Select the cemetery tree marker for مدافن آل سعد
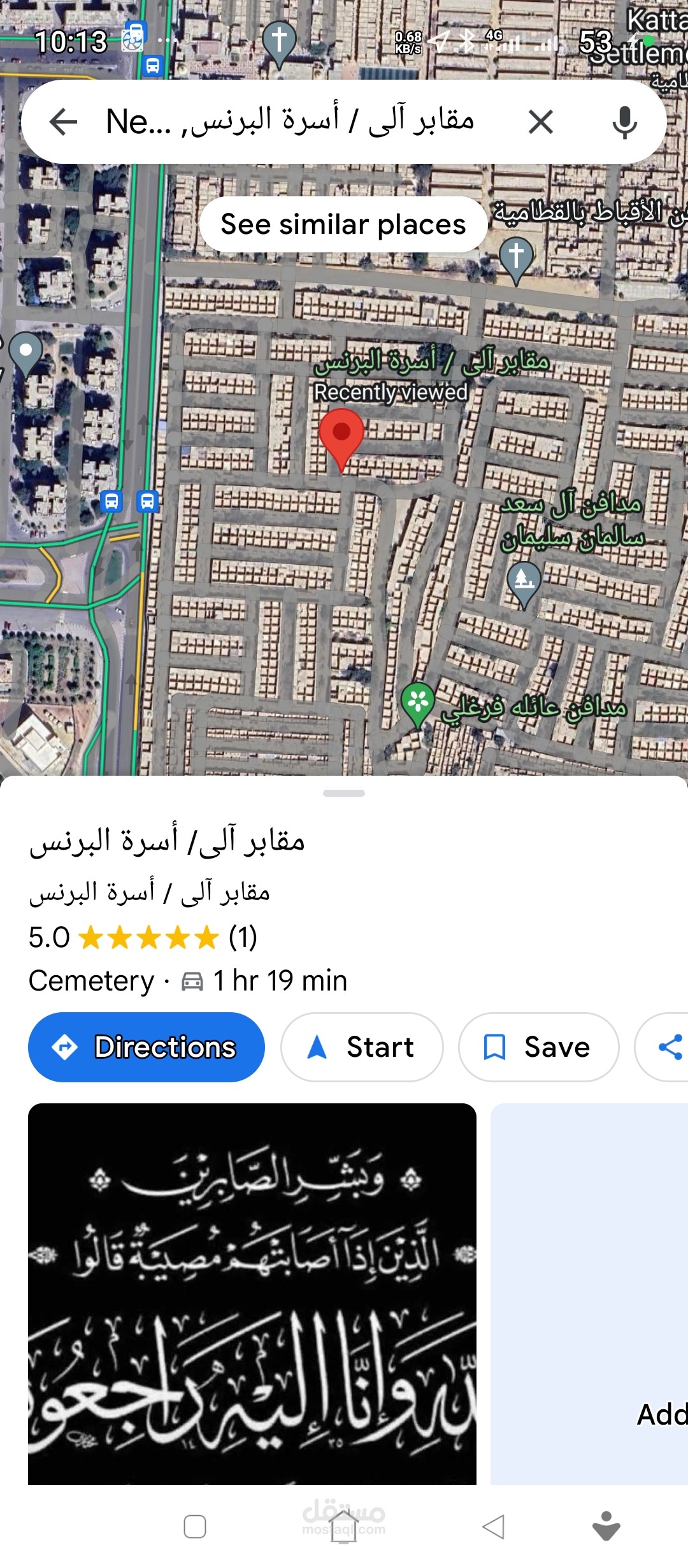Image resolution: width=688 pixels, height=1568 pixels. (522, 580)
